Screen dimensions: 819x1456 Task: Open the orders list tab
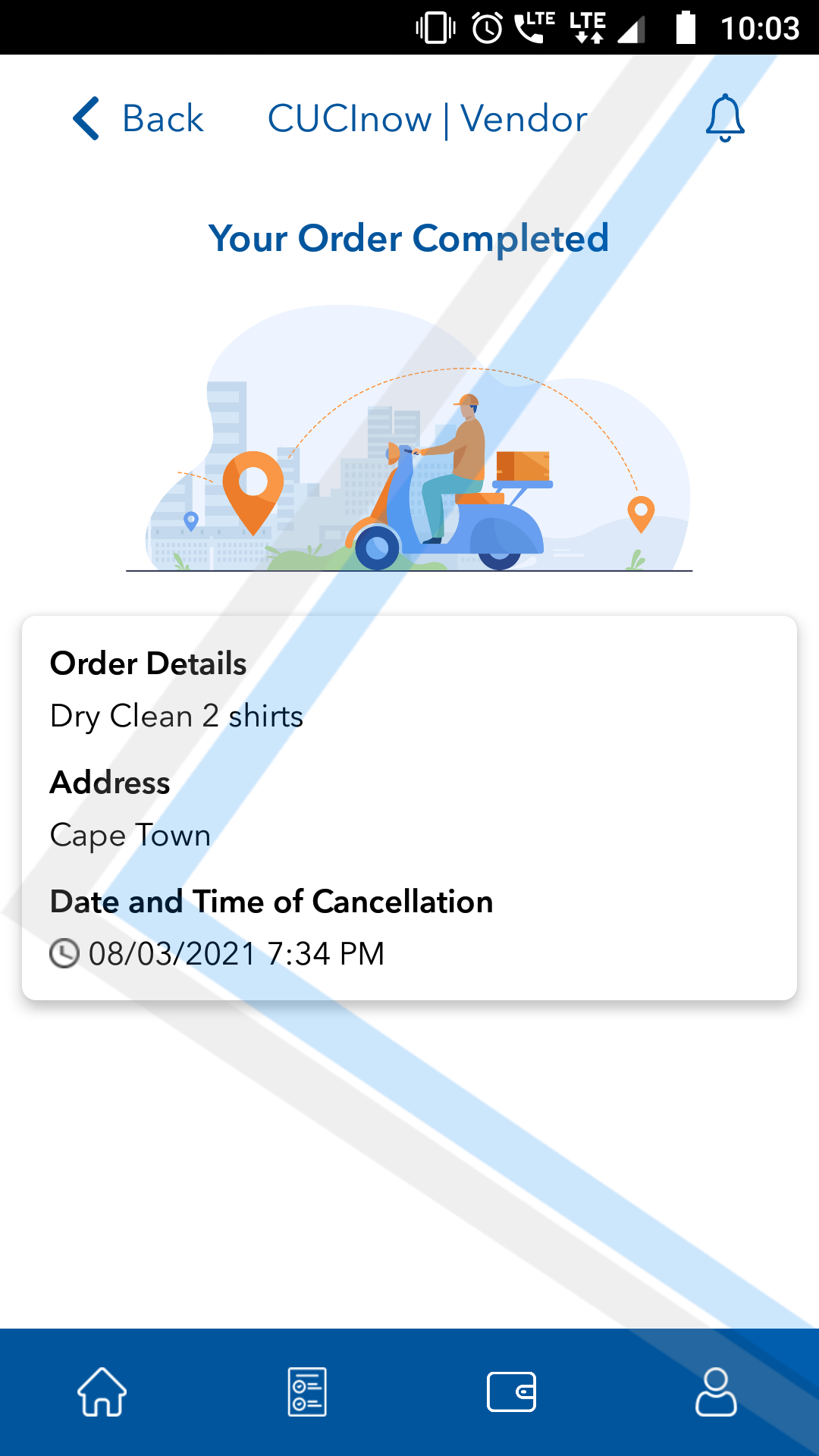point(307,1392)
